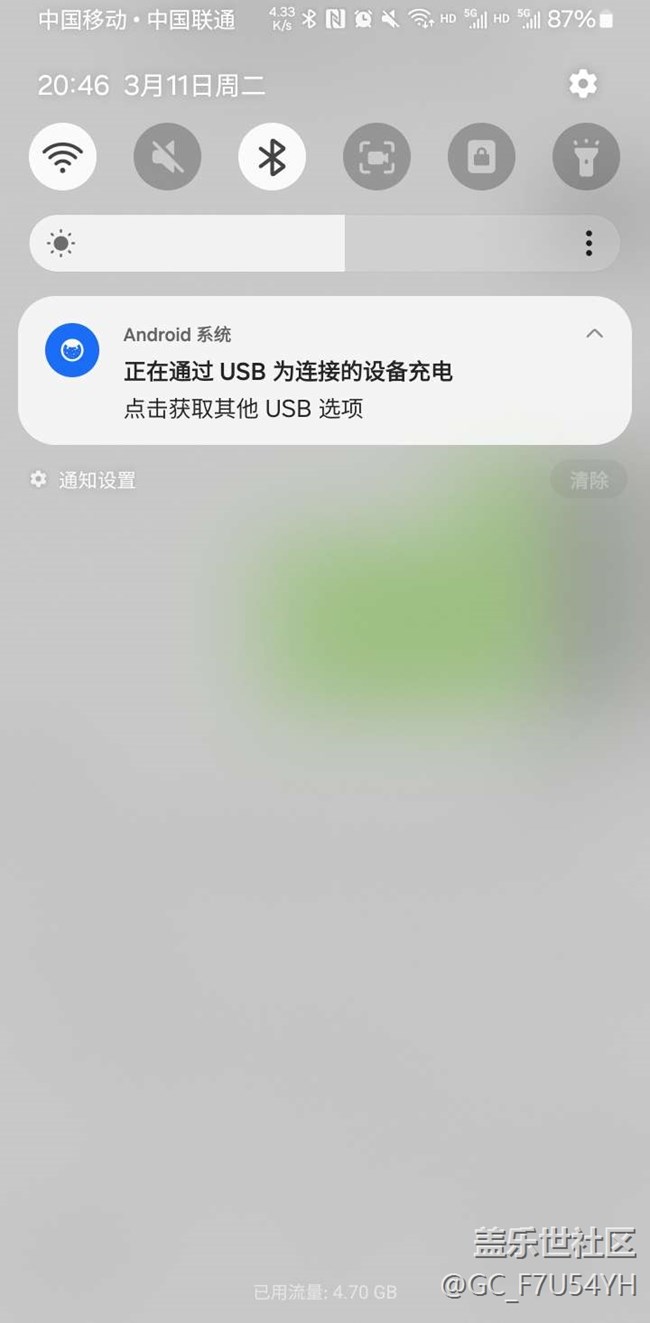Toggle the mute sound quick setting
The height and width of the screenshot is (1323, 650).
tap(167, 157)
